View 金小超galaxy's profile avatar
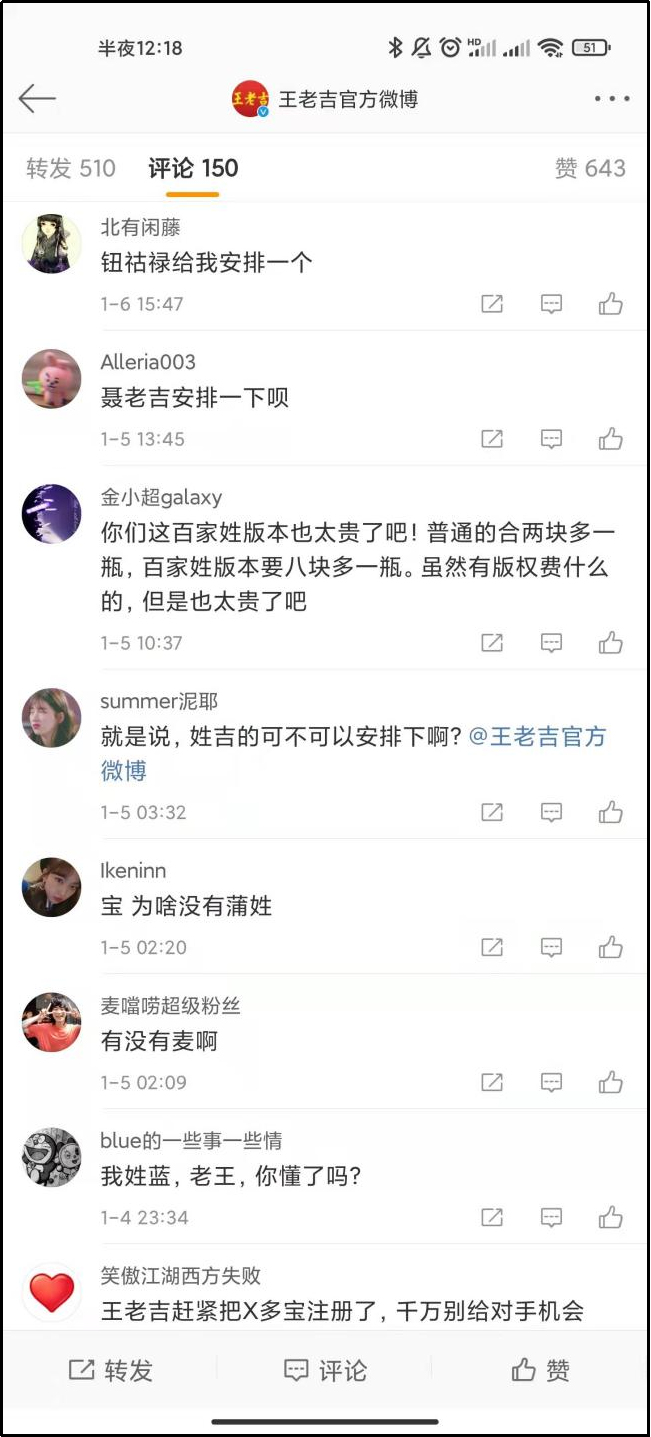Viewport: 651px width, 1437px height. point(52,514)
